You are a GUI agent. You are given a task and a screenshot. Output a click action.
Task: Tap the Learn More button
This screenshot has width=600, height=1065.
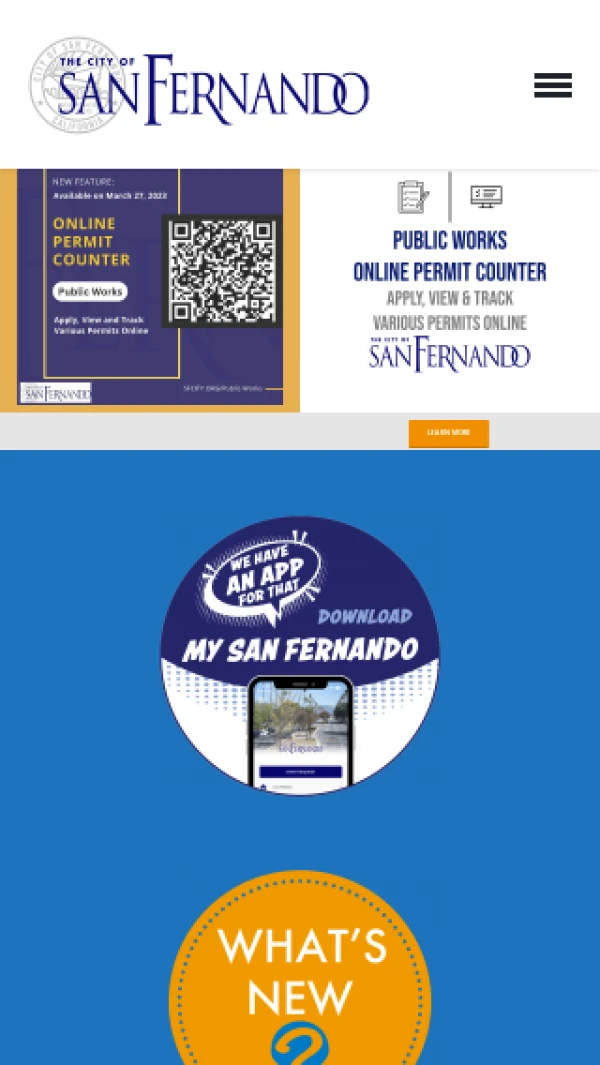tap(448, 433)
